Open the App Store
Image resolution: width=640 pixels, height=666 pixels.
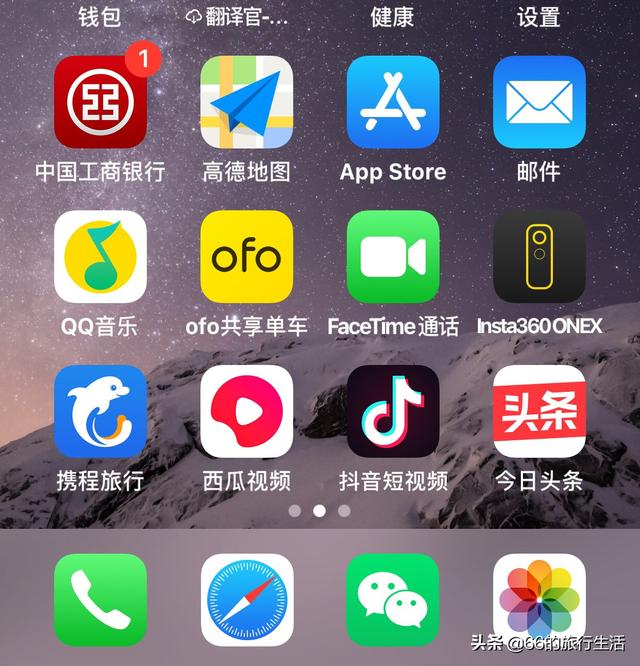[x=393, y=102]
